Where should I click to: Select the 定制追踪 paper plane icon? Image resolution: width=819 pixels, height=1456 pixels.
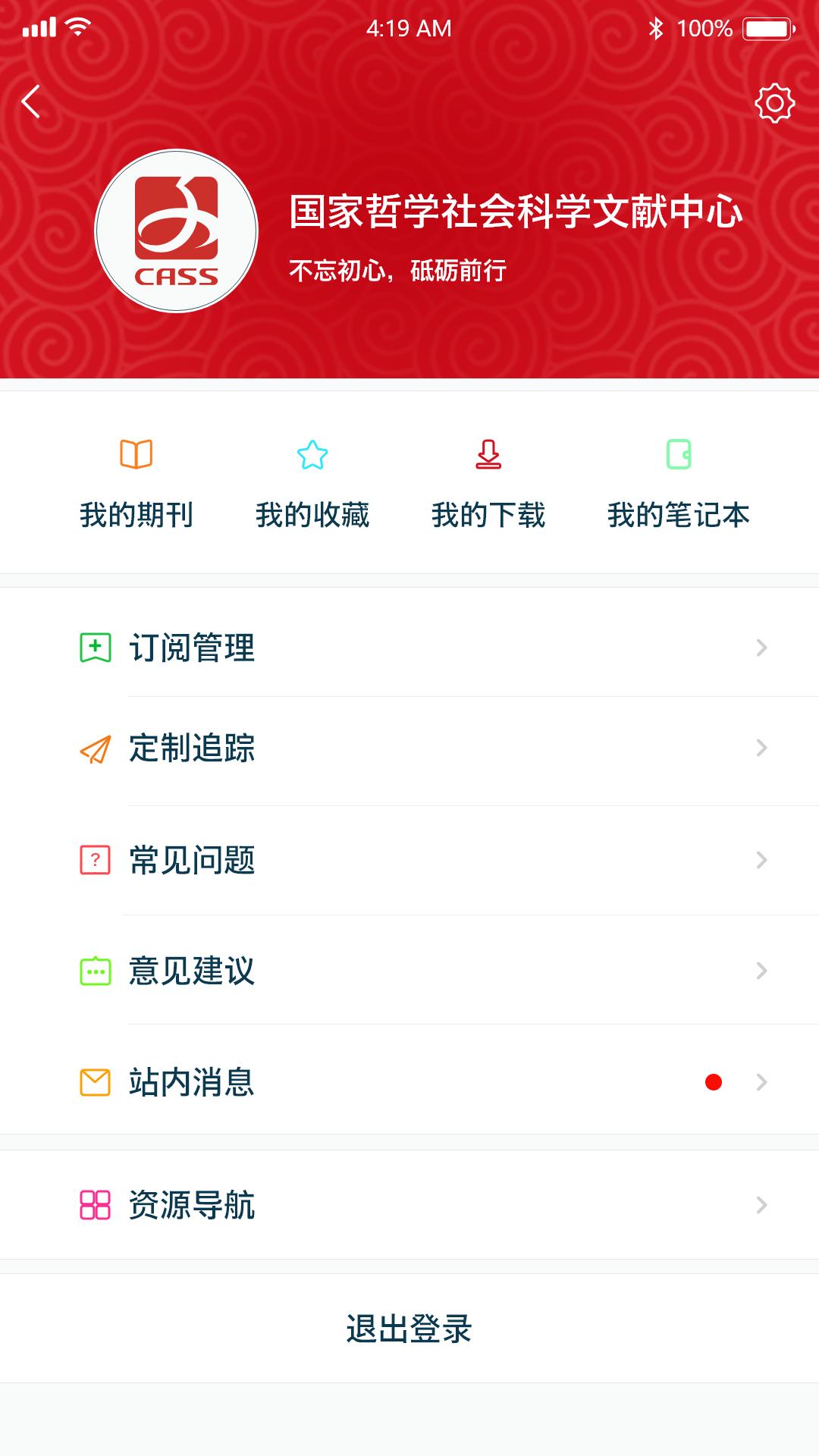tap(94, 751)
